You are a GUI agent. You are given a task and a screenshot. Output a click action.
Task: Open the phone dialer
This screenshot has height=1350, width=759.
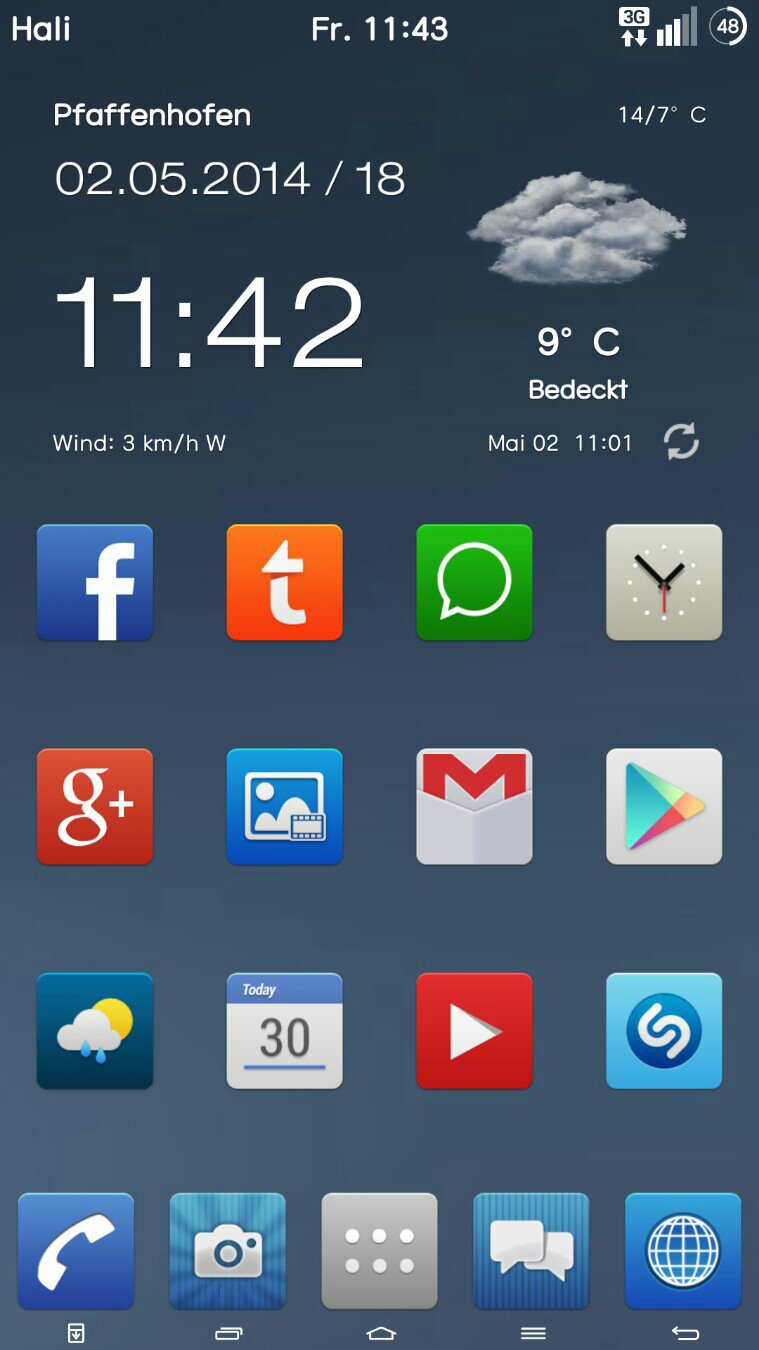[76, 1250]
